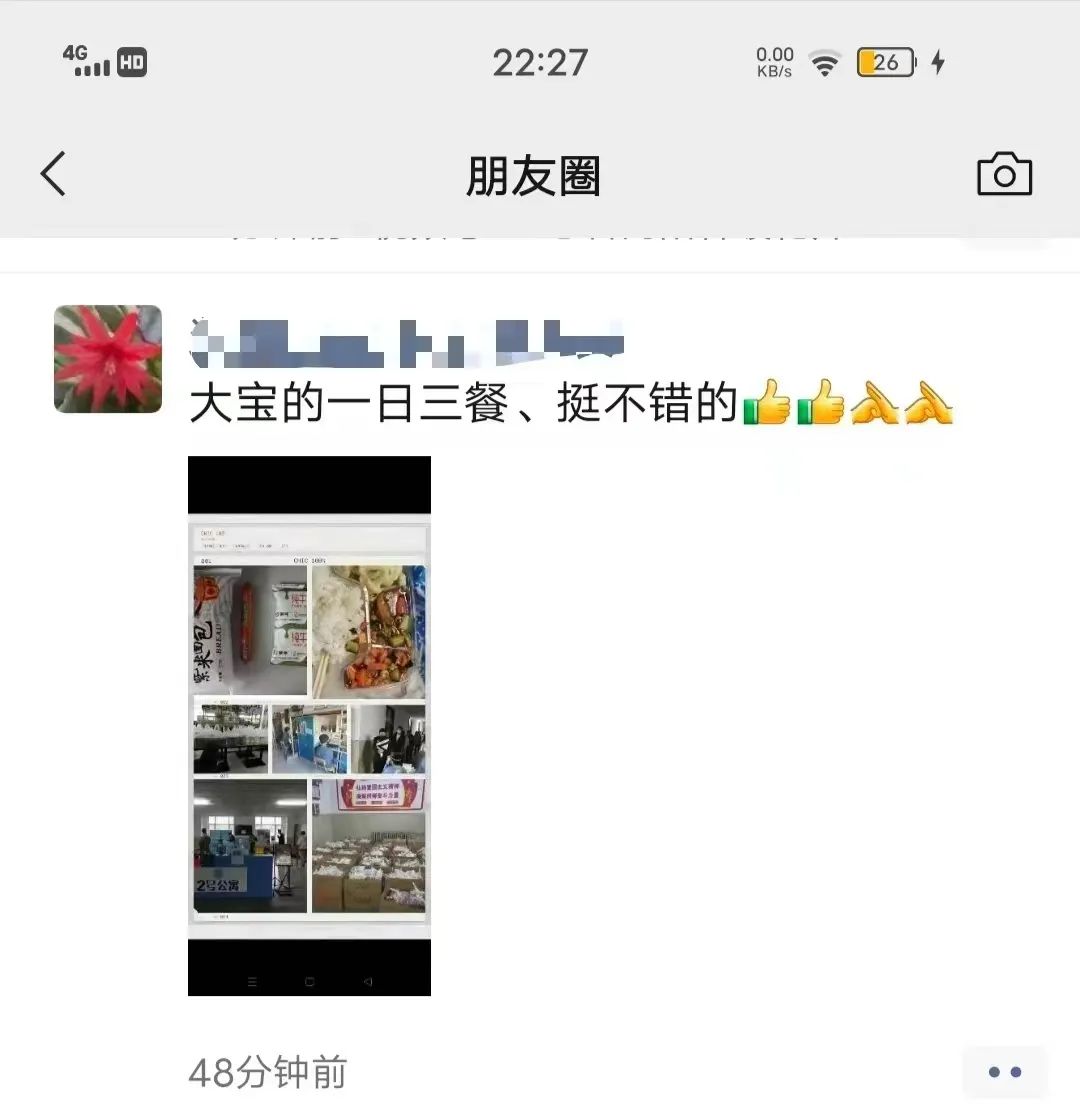Open the poster's red flower avatar
The width and height of the screenshot is (1080, 1110).
click(108, 359)
